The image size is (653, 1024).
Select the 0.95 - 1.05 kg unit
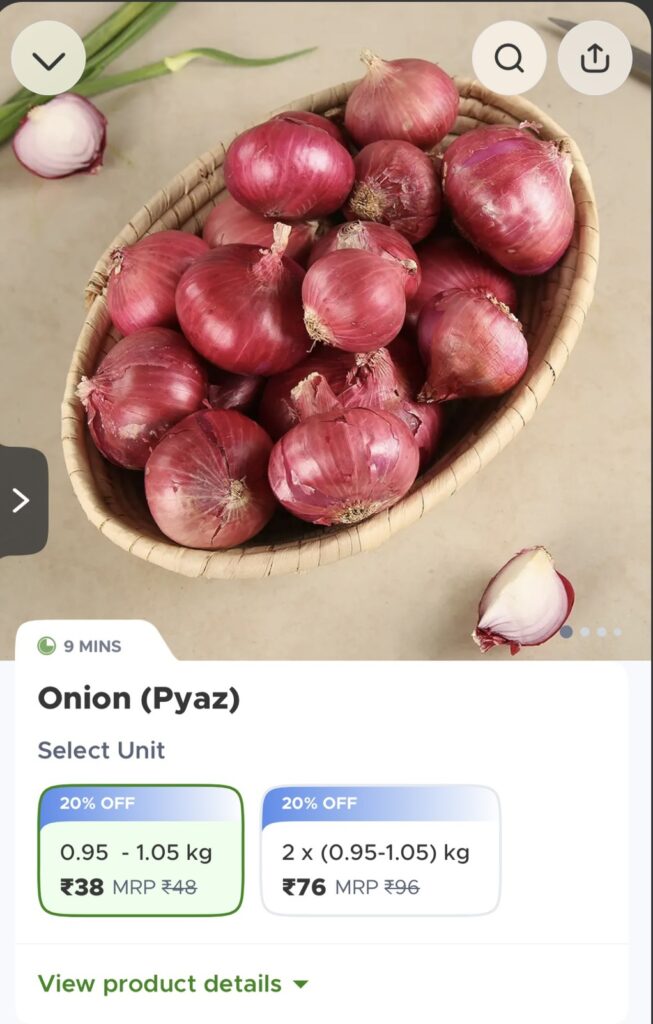click(x=140, y=851)
